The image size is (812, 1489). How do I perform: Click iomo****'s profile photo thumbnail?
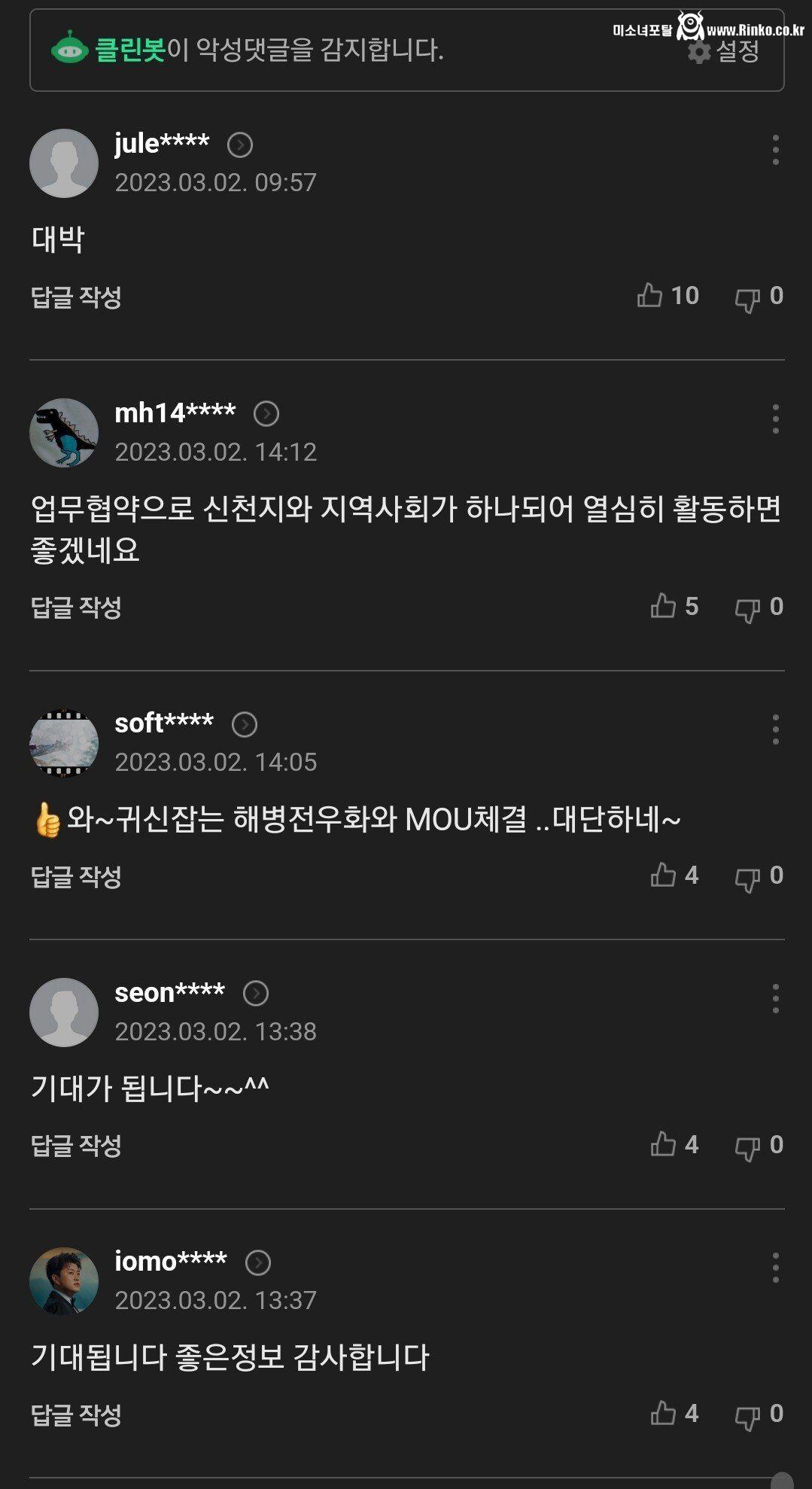click(x=64, y=1280)
